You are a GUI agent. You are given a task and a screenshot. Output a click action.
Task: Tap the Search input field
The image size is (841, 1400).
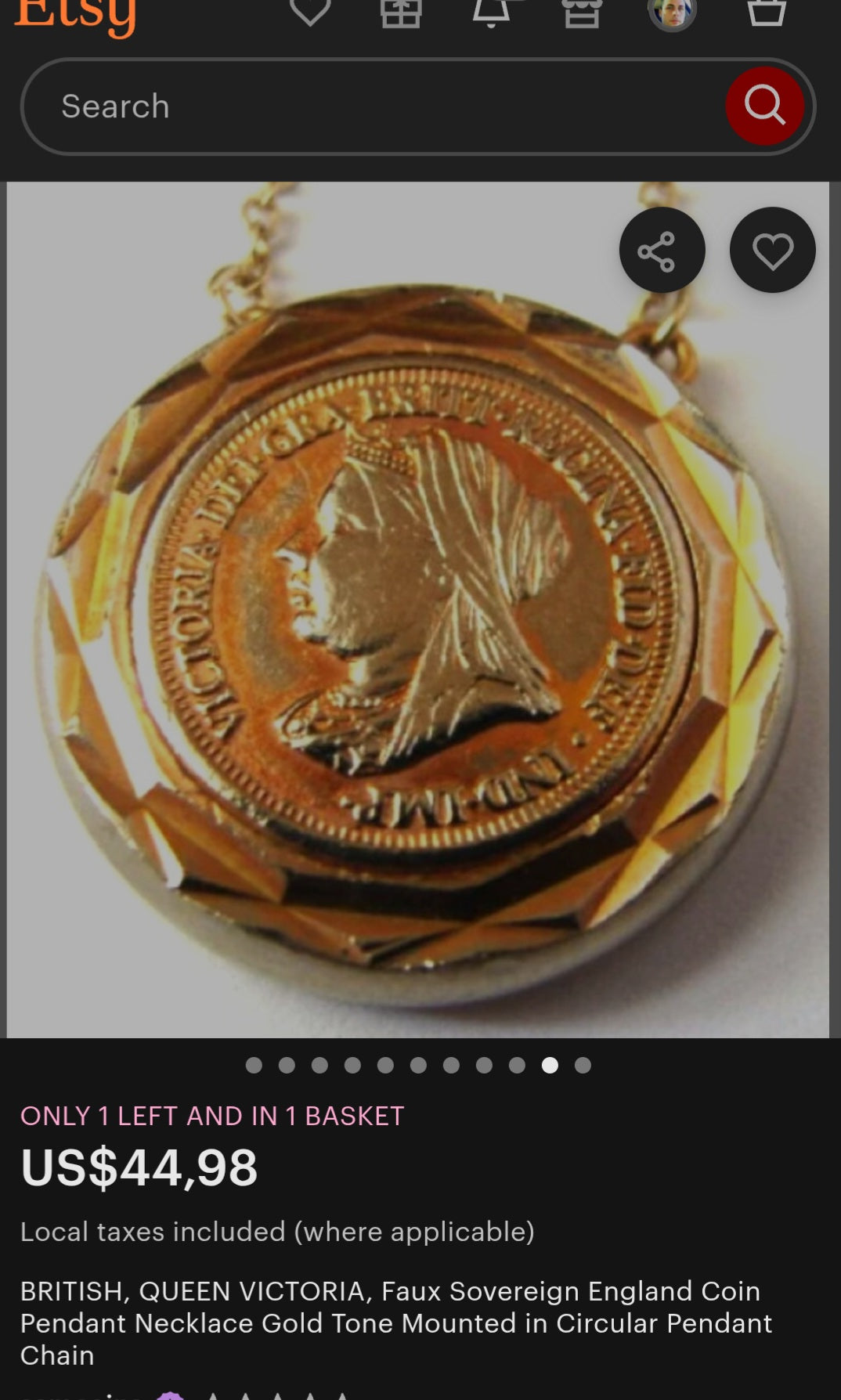[376, 106]
